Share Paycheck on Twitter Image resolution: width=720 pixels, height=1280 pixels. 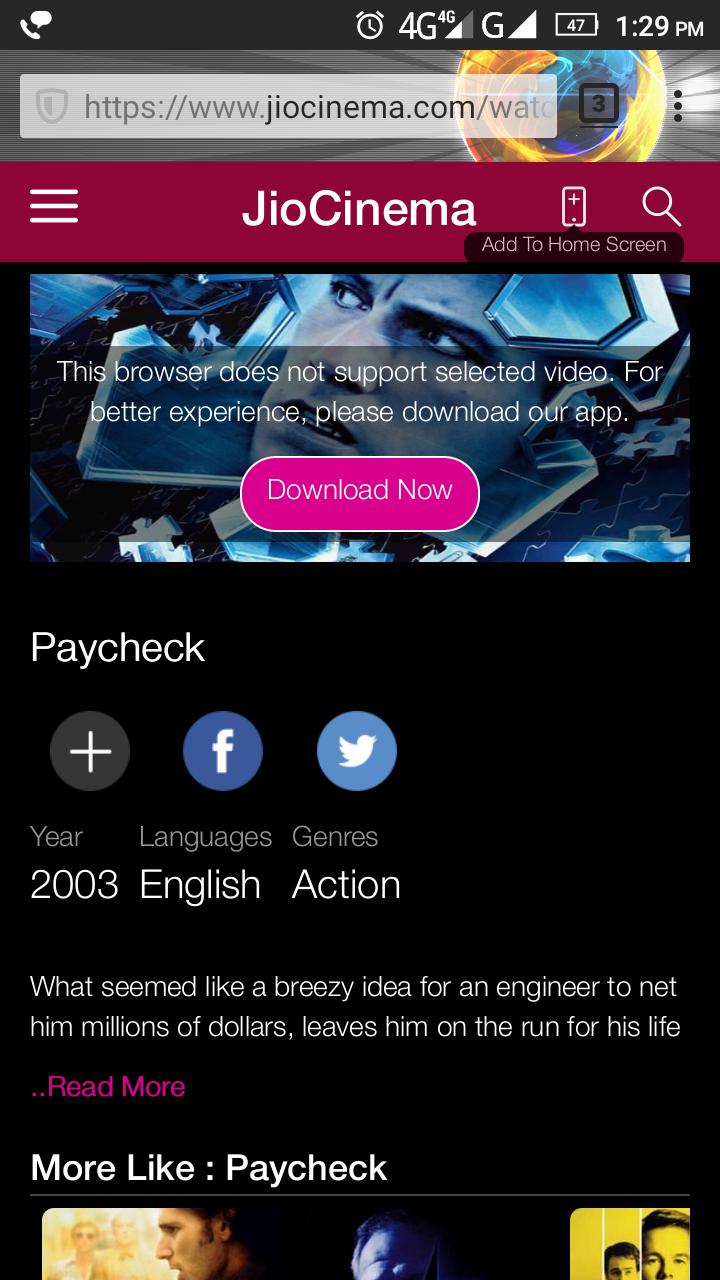[x=357, y=751]
